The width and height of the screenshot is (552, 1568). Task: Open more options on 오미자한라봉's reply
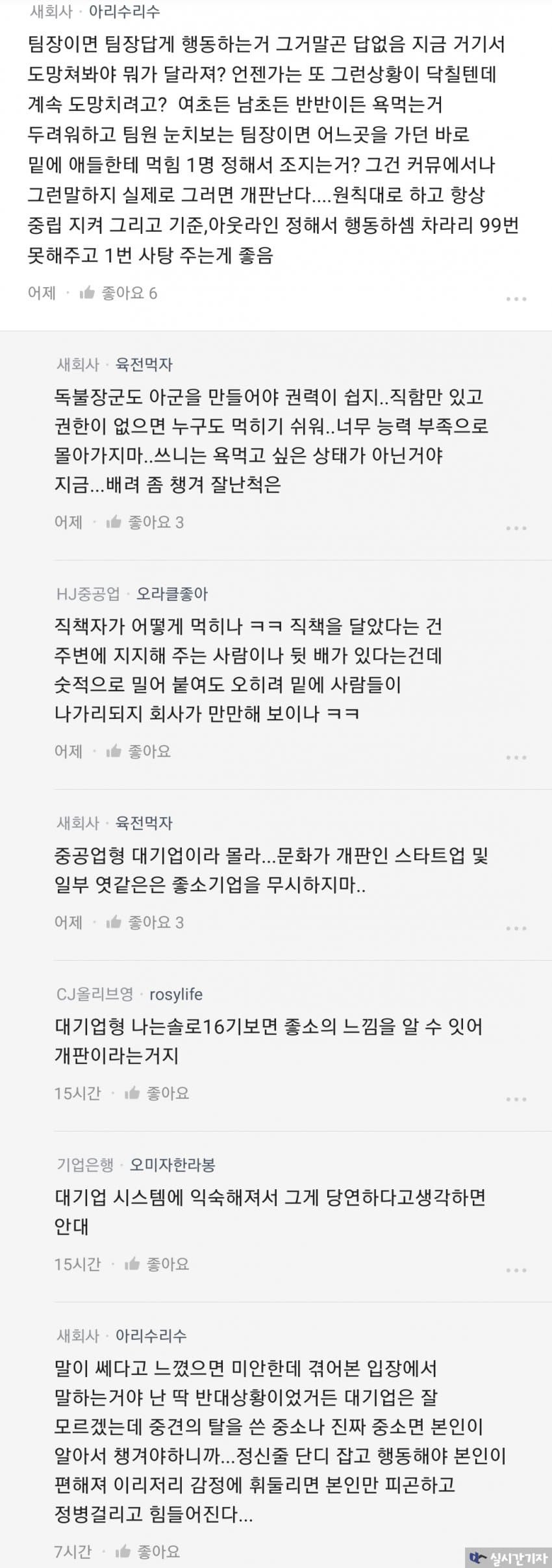coord(516,1271)
